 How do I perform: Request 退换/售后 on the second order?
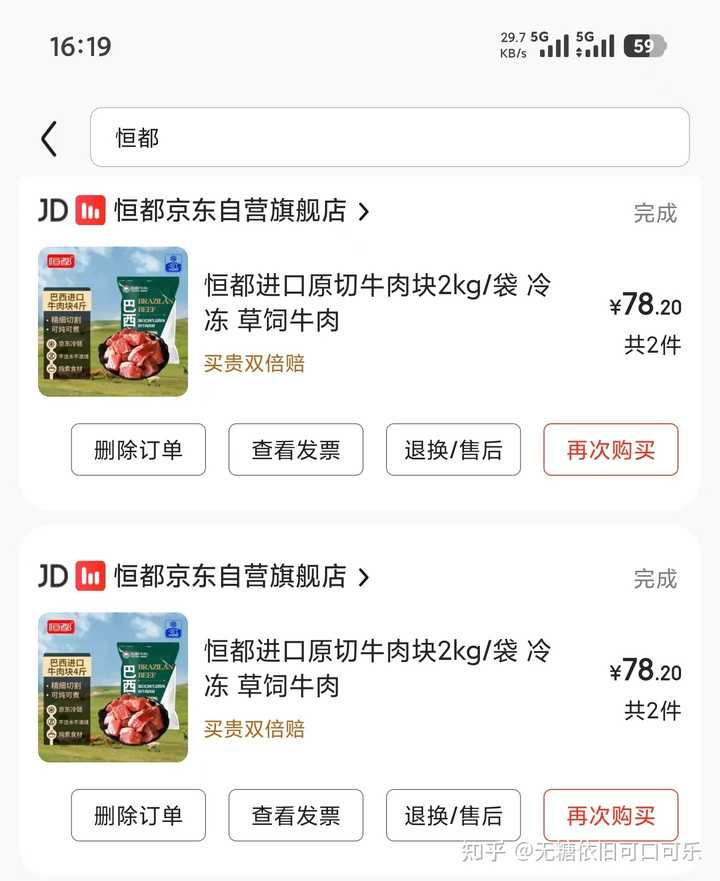coord(453,816)
